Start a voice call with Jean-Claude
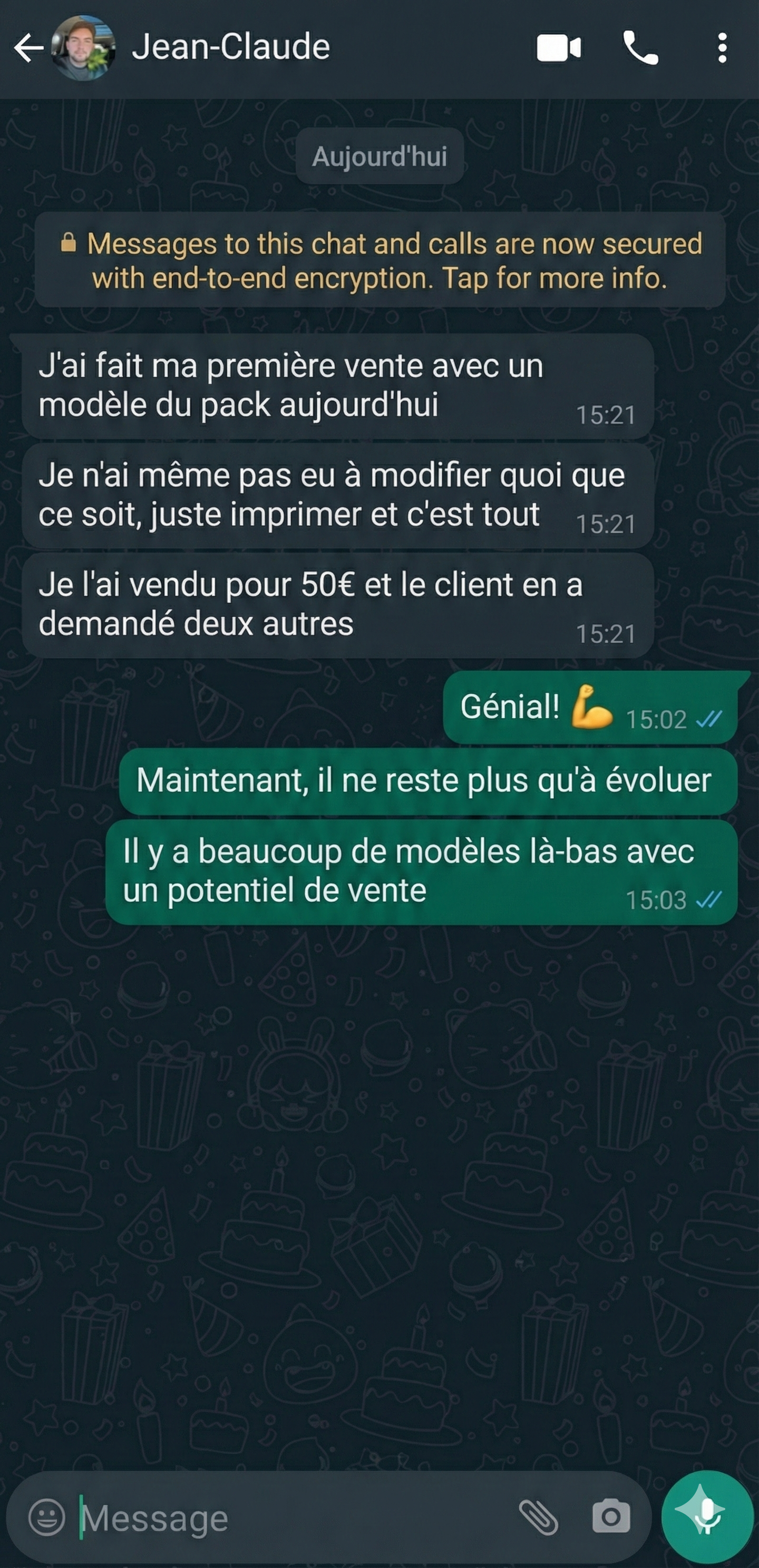 pos(640,48)
